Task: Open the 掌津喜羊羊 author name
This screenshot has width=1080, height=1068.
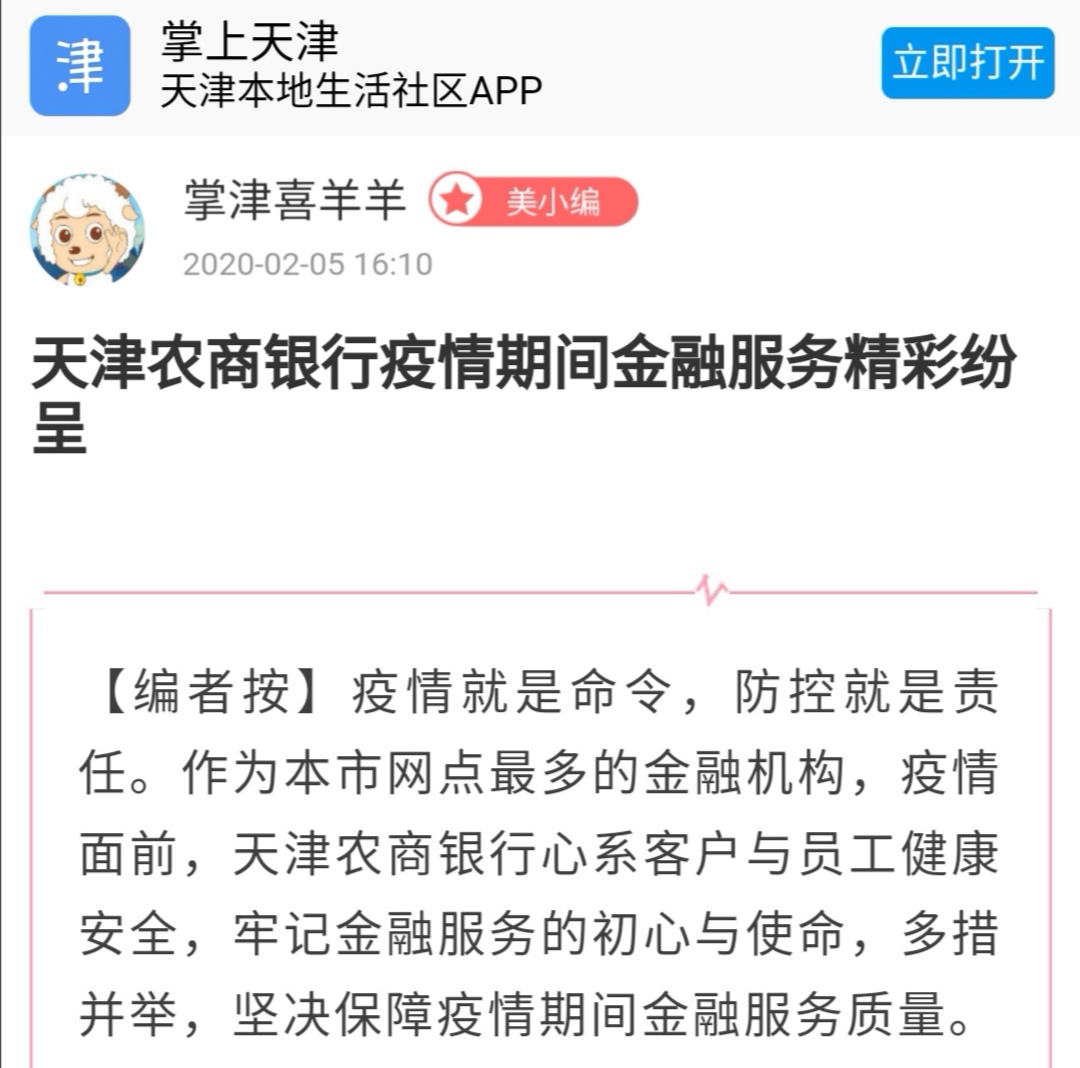Action: (295, 200)
